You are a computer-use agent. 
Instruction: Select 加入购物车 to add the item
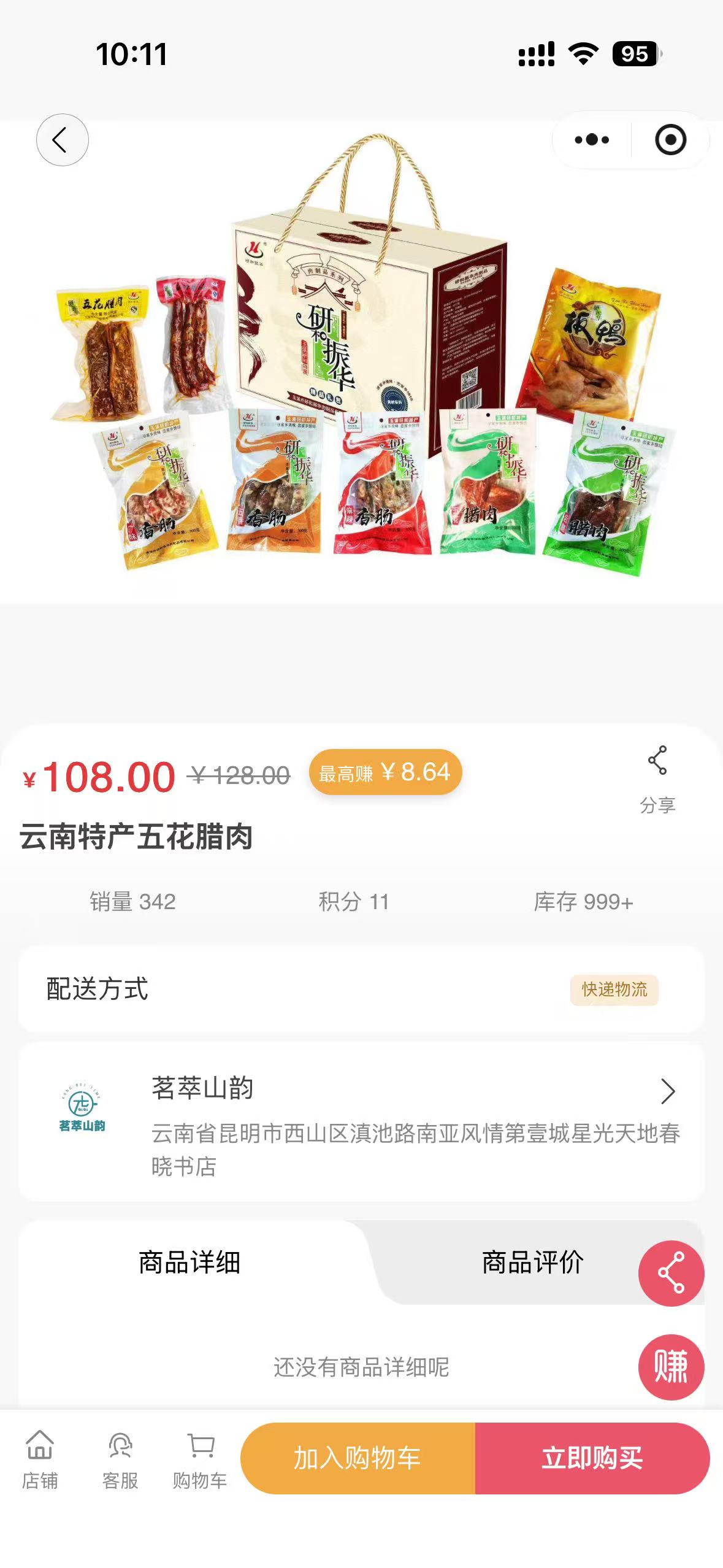[358, 1458]
